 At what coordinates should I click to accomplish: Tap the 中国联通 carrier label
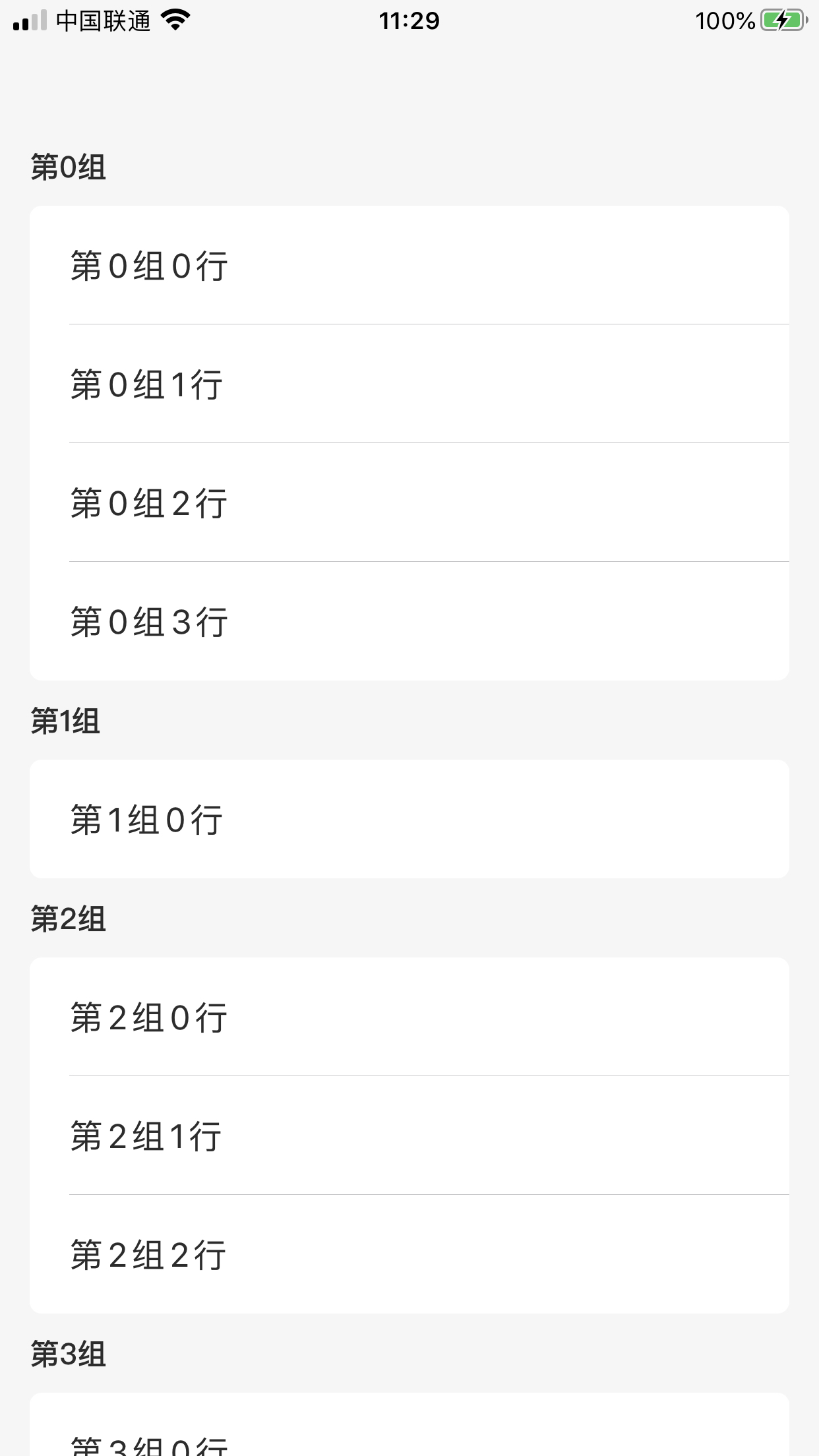tap(106, 20)
